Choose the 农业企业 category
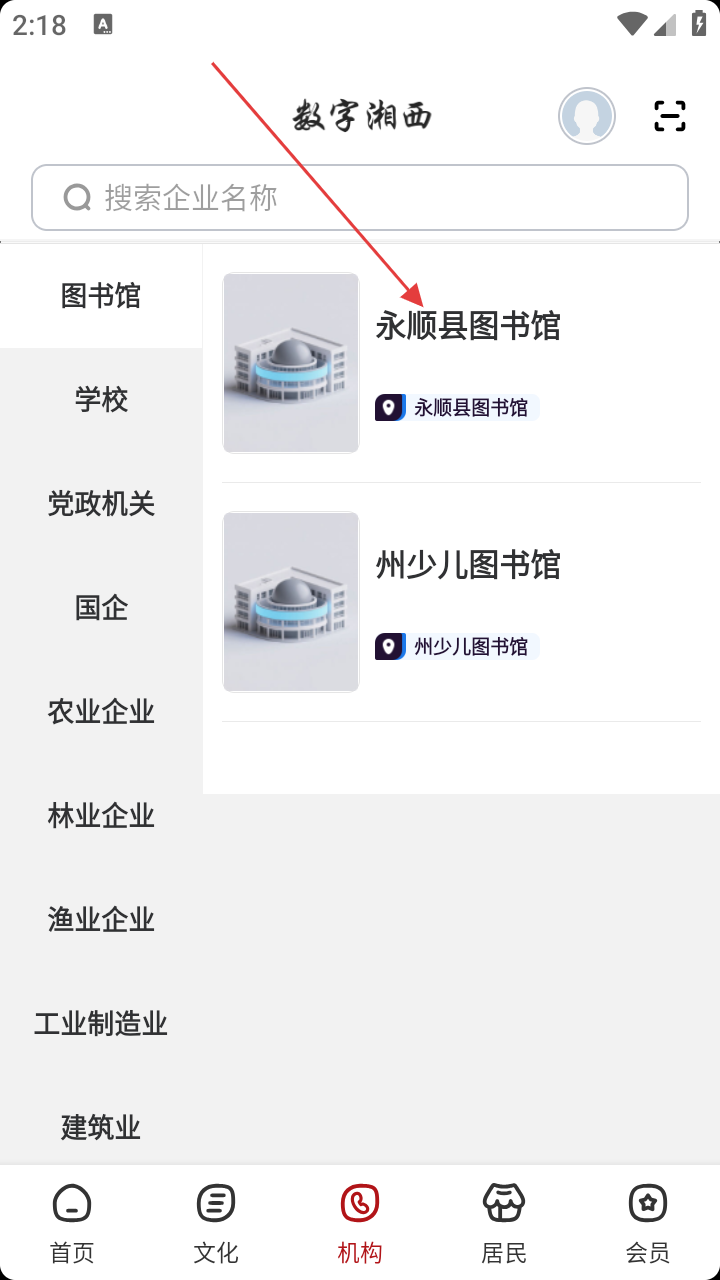Screen dimensions: 720x1280 tap(101, 712)
